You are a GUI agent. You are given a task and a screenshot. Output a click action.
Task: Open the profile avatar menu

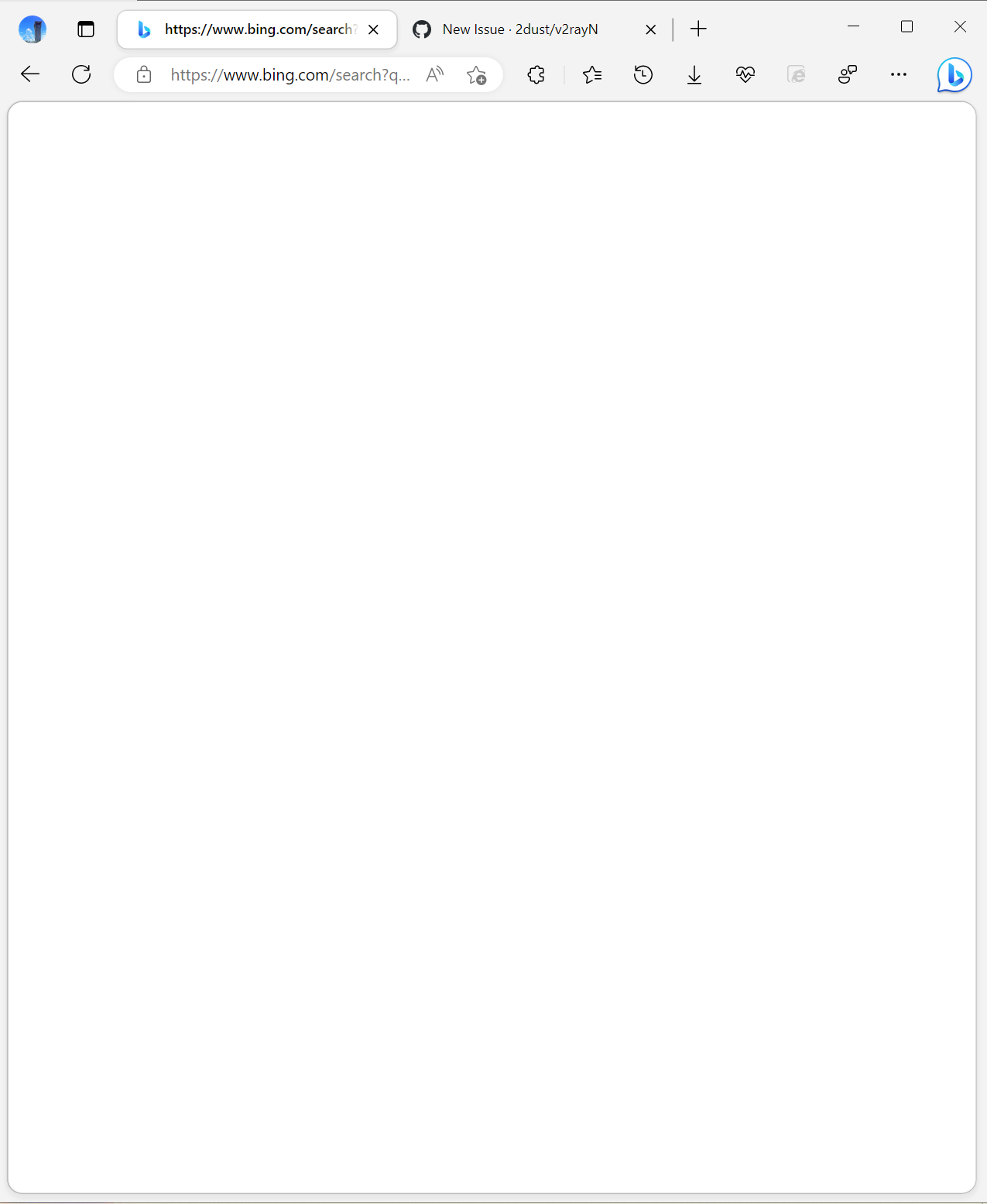click(x=33, y=29)
